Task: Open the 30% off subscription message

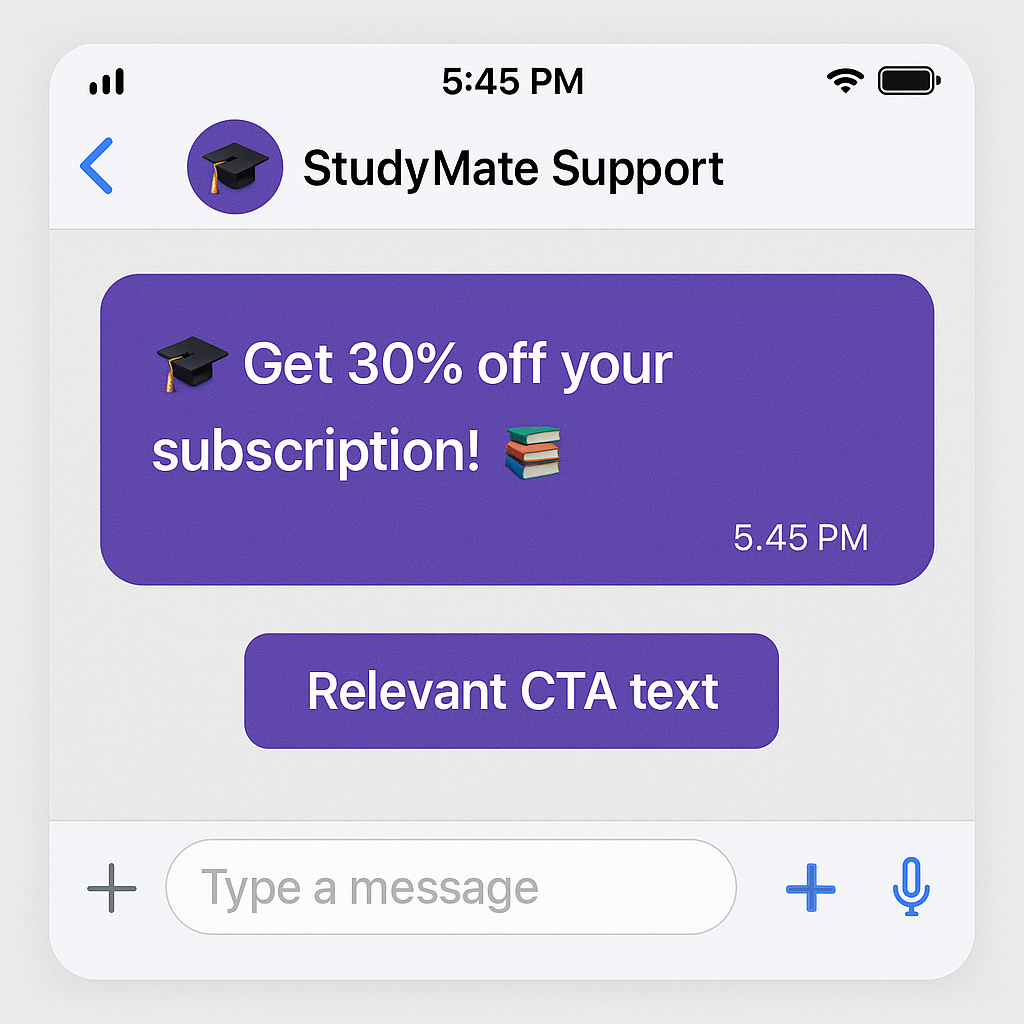Action: [x=516, y=429]
